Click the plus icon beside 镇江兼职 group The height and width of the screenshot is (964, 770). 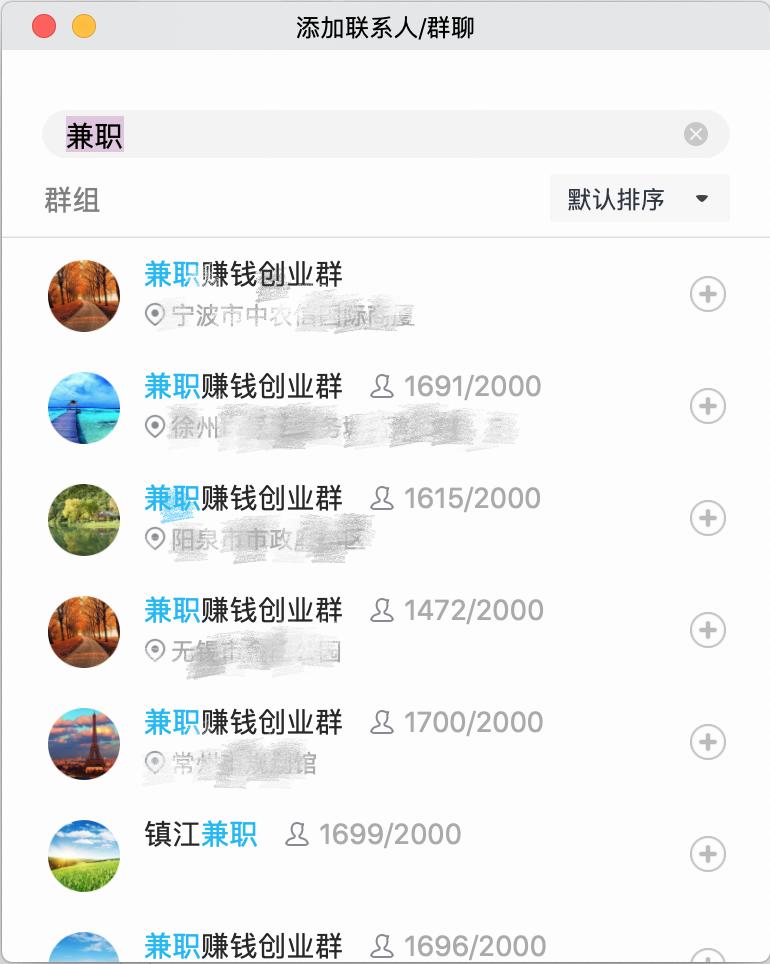click(708, 855)
